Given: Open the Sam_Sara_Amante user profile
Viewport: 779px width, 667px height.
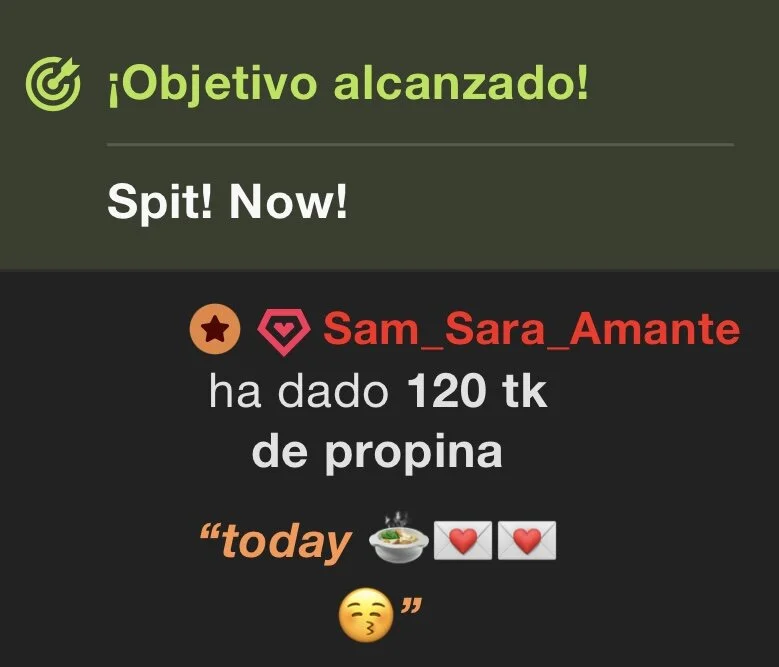Looking at the screenshot, I should 531,329.
